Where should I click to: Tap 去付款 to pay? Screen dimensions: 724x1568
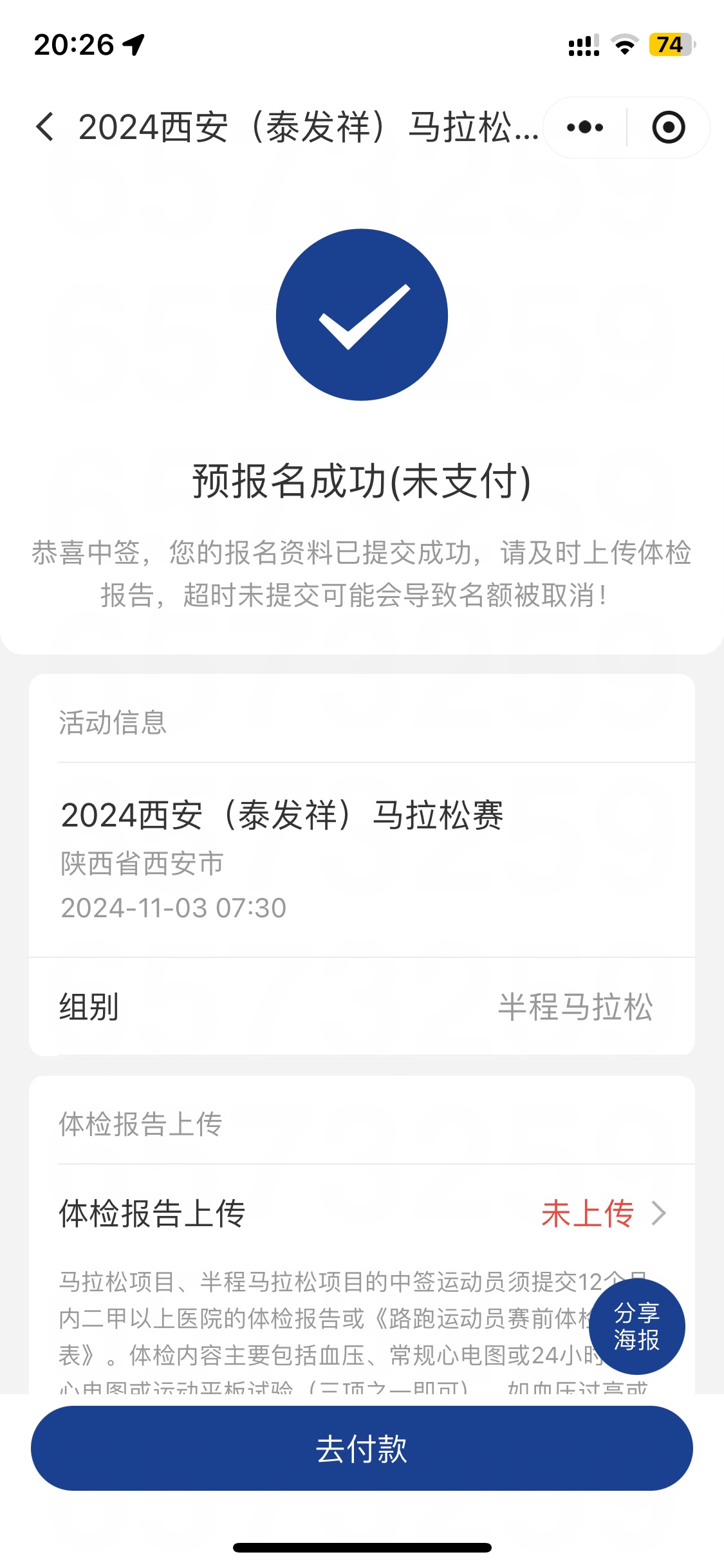[362, 1448]
